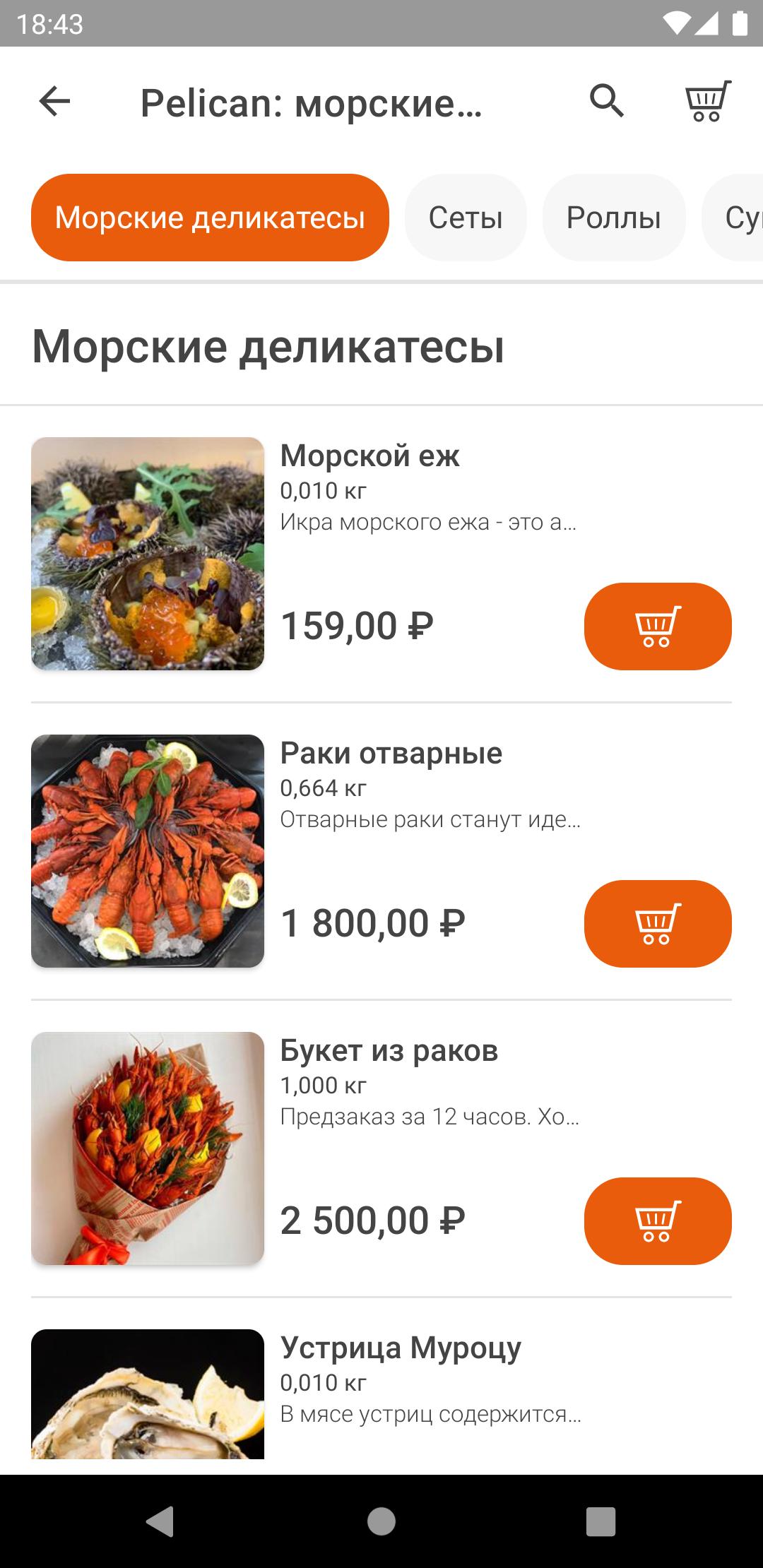This screenshot has height=1568, width=763.
Task: Add Раки отварные to the cart
Action: [x=657, y=923]
